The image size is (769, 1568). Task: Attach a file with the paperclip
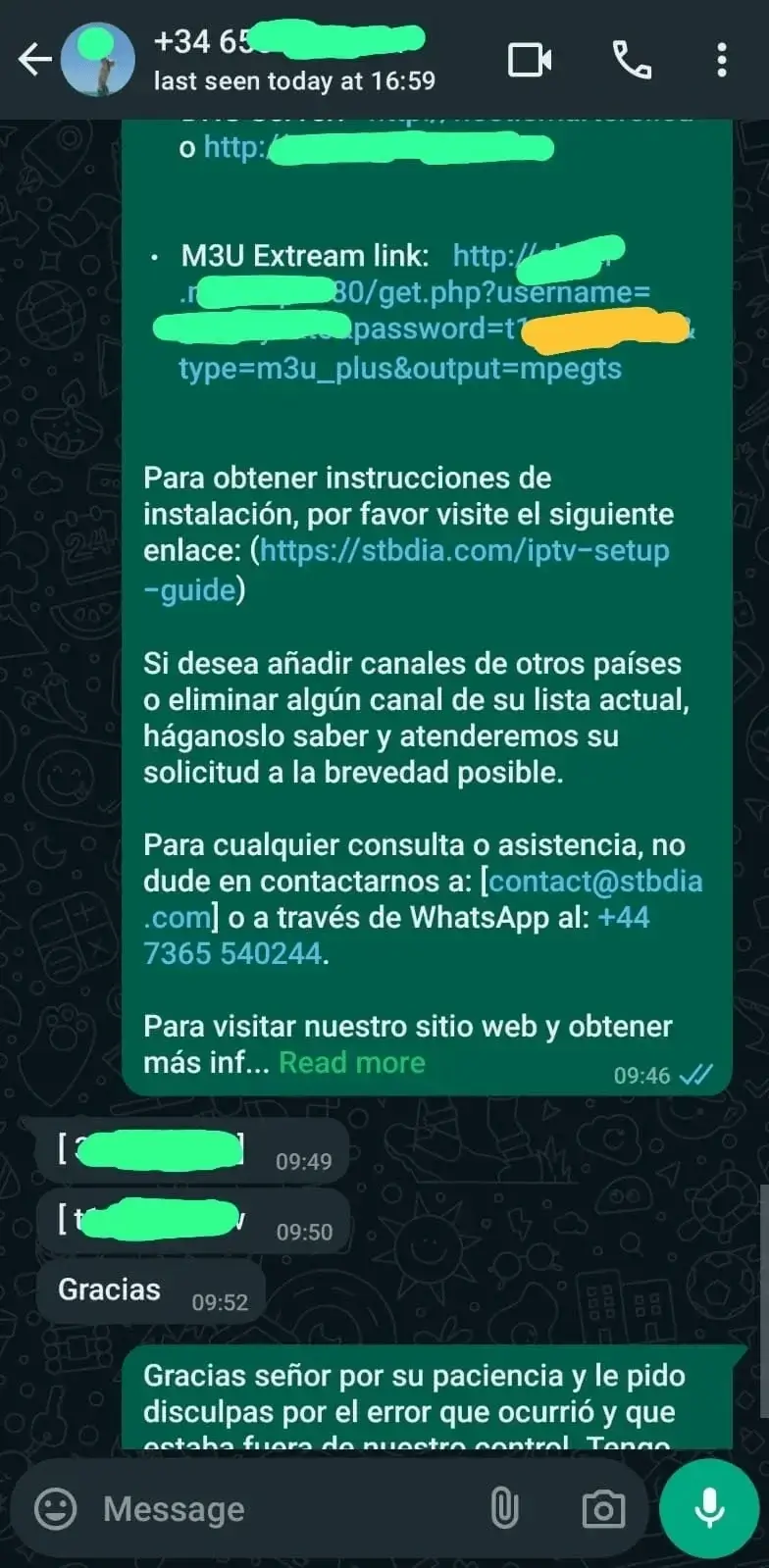tap(504, 1508)
